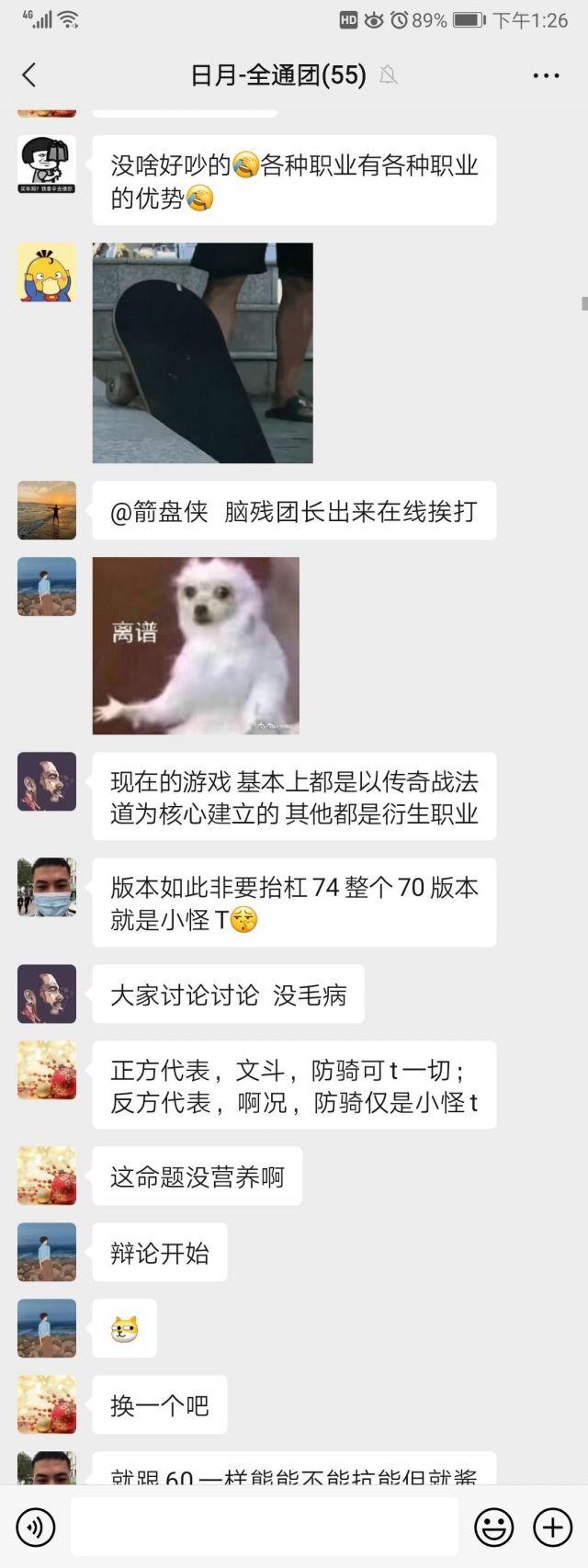View the skateboard photo message
588x1568 pixels.
pos(202,353)
